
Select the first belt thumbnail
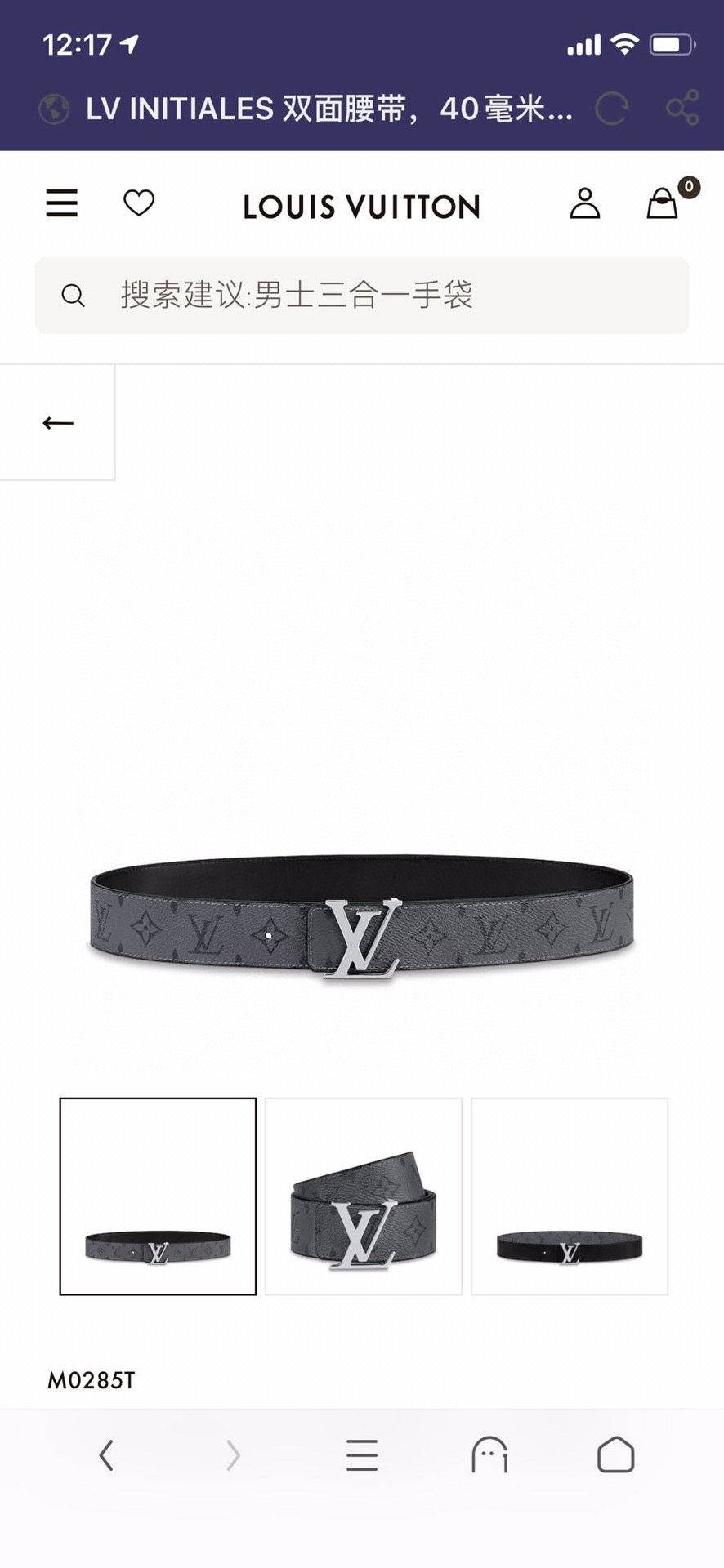pos(158,1196)
